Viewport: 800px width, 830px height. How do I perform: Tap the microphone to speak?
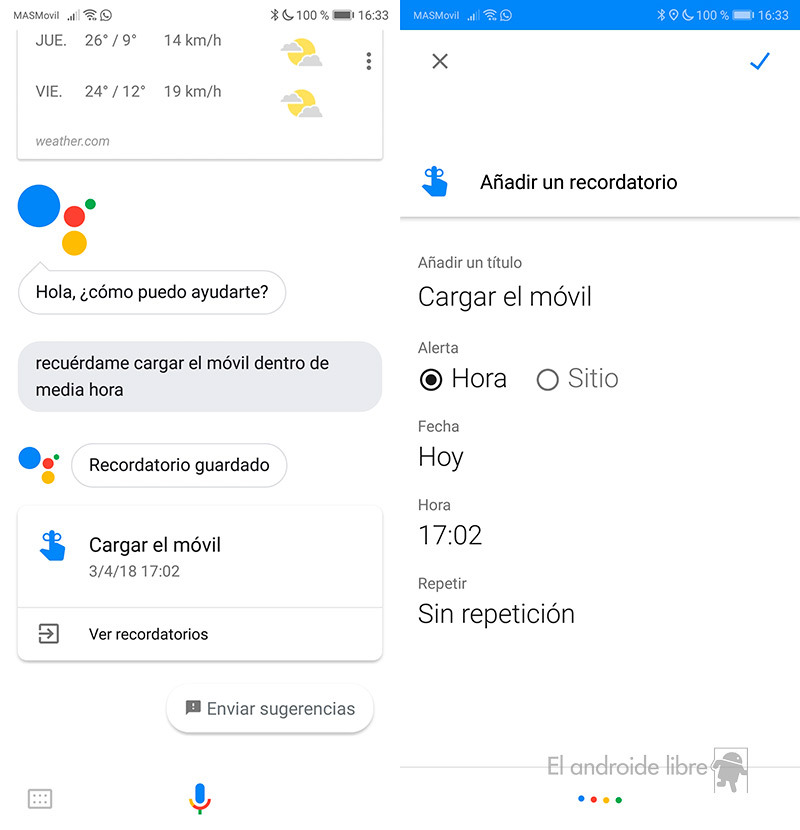(200, 798)
